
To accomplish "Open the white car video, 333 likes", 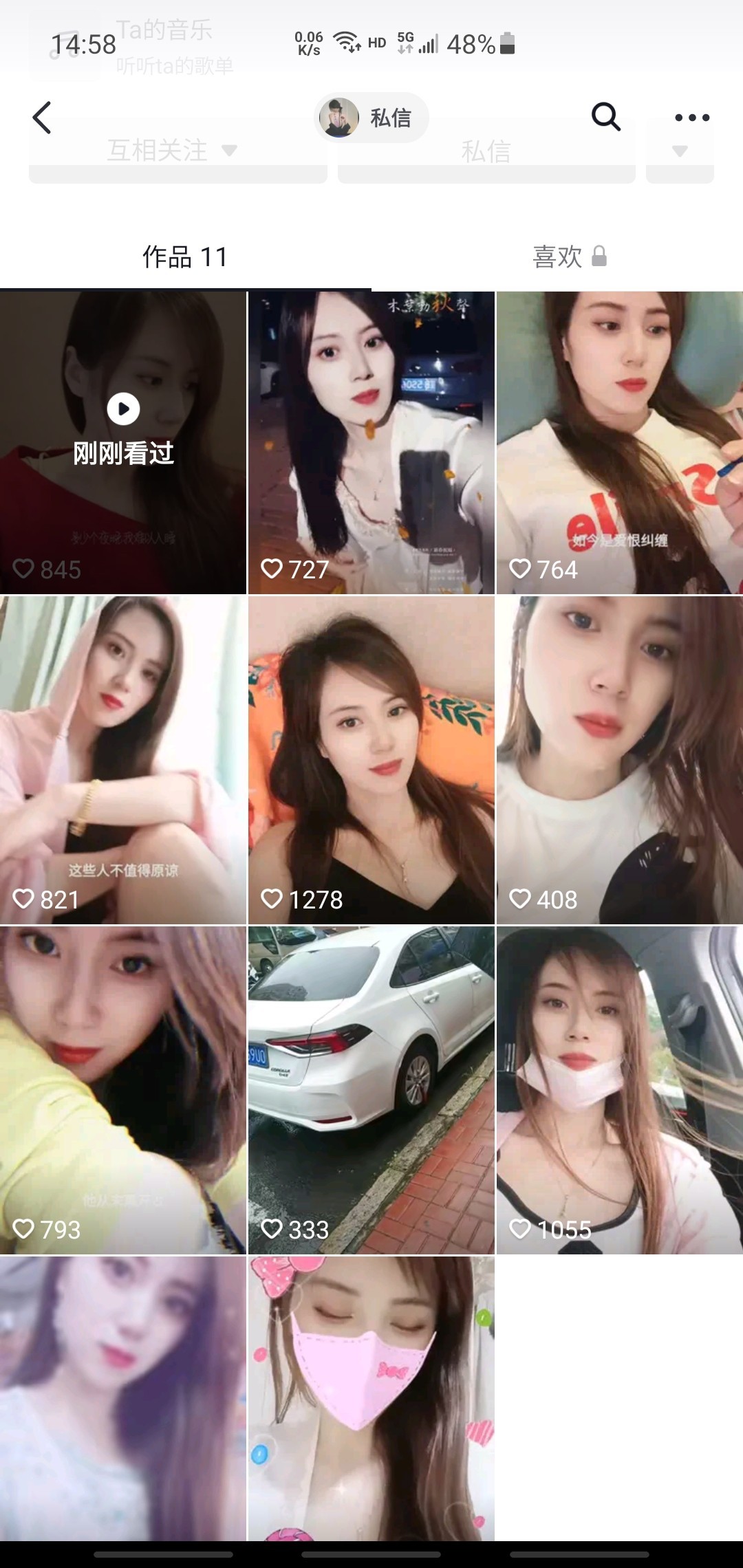I will coord(371,1089).
